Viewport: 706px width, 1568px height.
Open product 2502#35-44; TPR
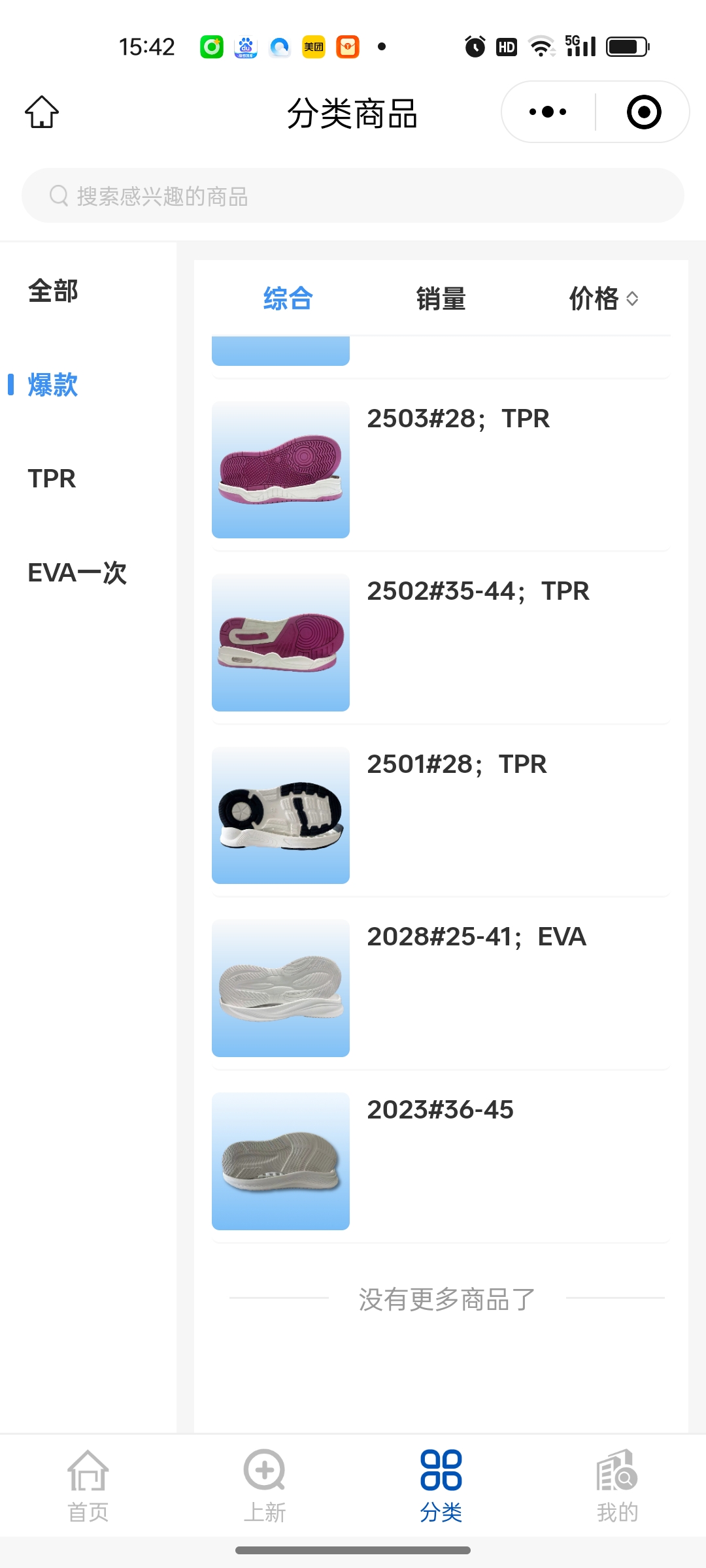441,642
